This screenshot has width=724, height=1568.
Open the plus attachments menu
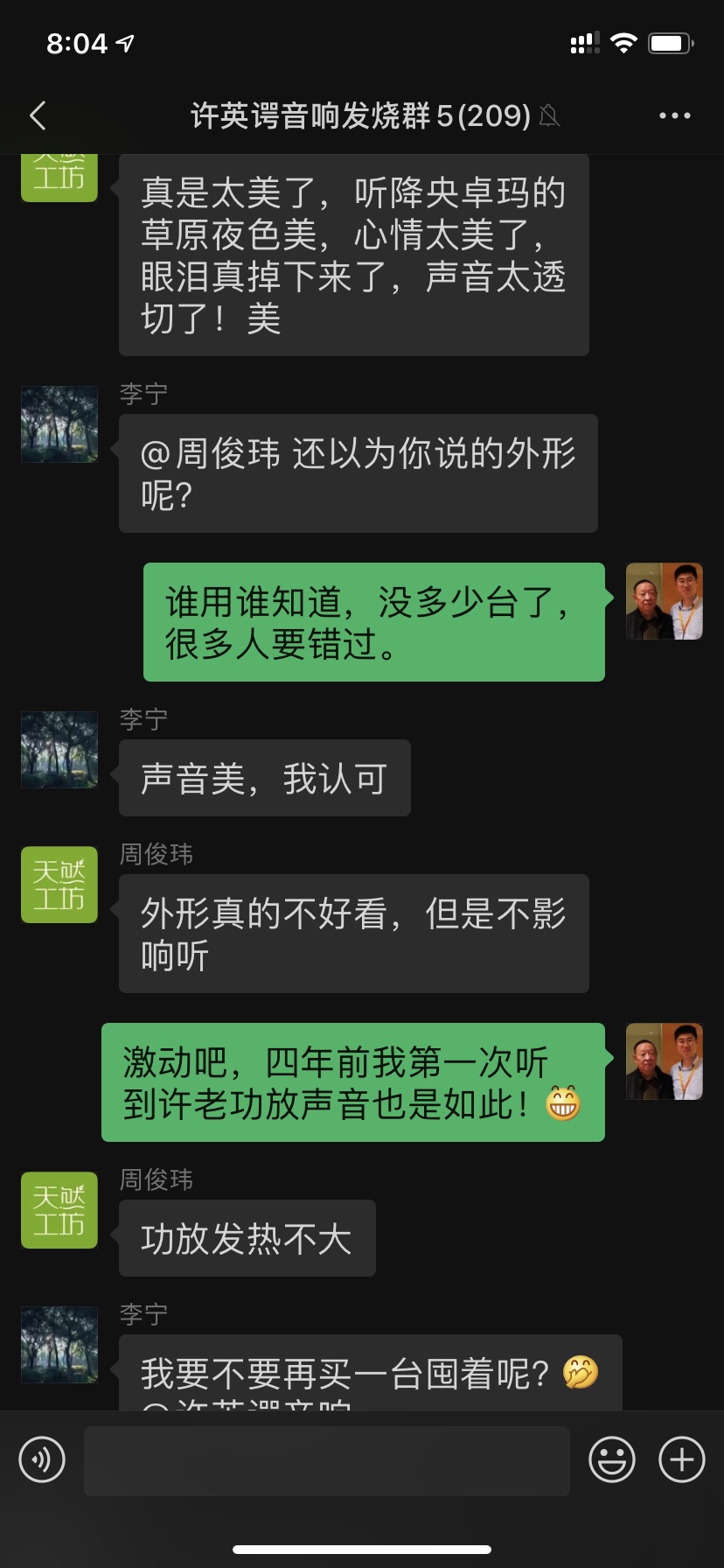pyautogui.click(x=681, y=1459)
